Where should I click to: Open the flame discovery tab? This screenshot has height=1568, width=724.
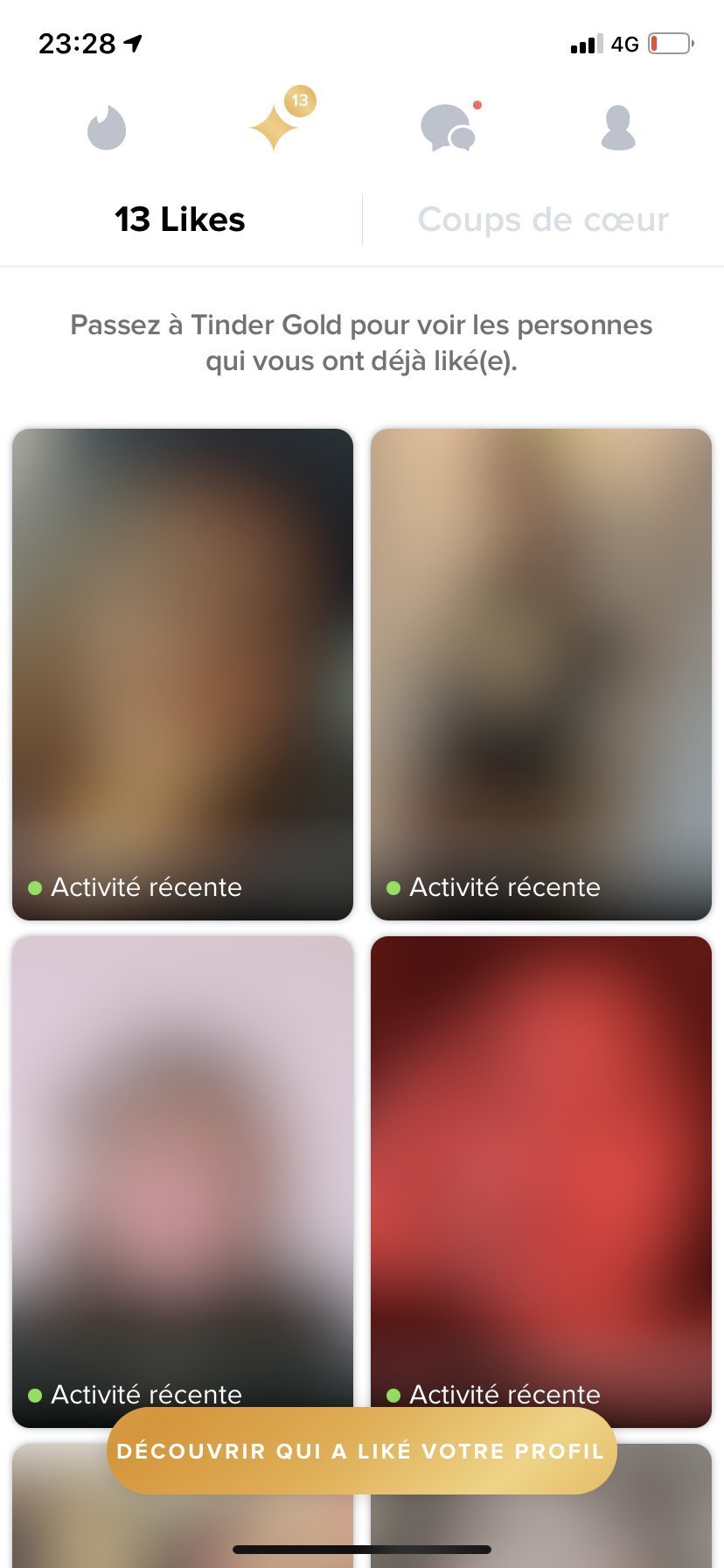point(107,128)
